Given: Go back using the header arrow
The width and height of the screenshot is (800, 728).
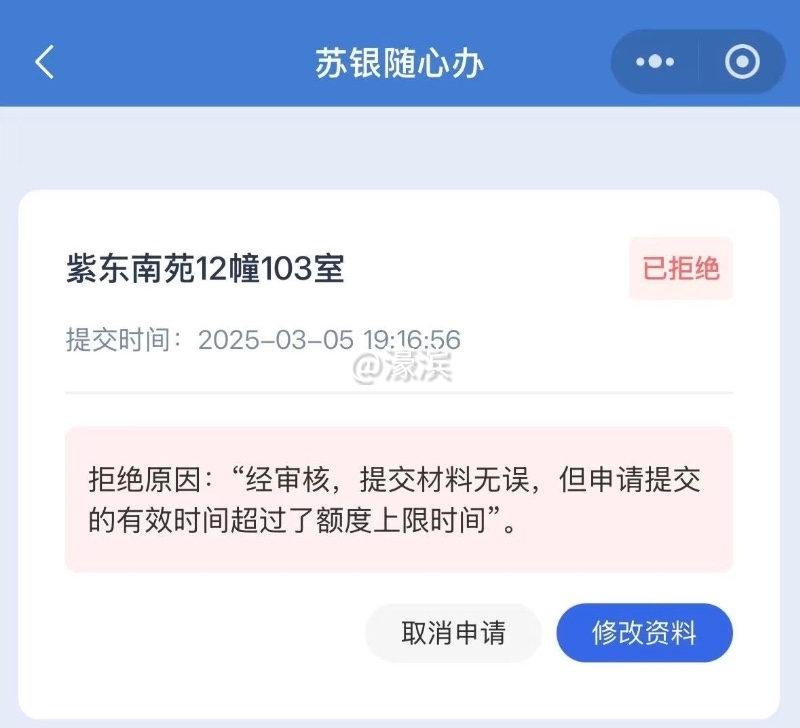Looking at the screenshot, I should coord(44,62).
